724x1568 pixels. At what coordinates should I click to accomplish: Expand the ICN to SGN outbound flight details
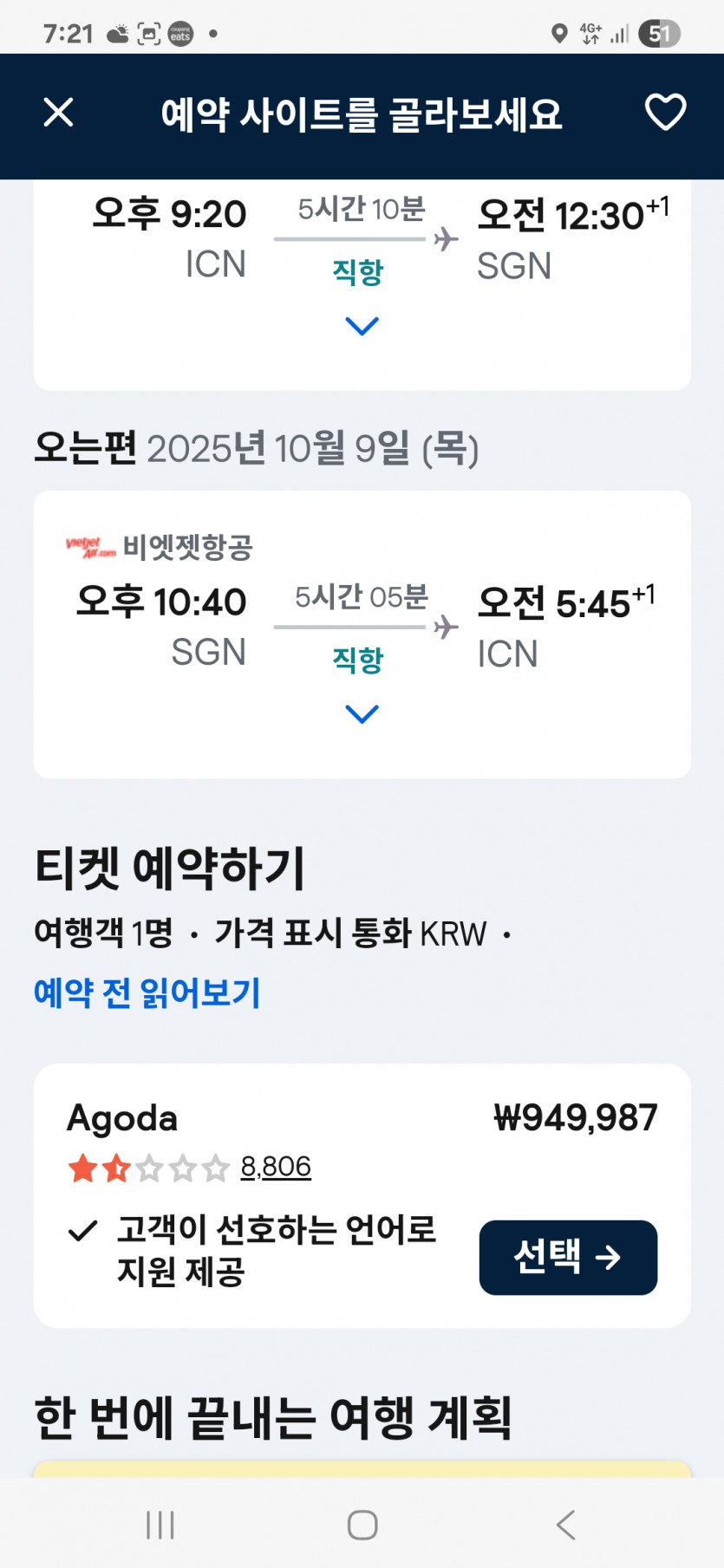tap(362, 326)
